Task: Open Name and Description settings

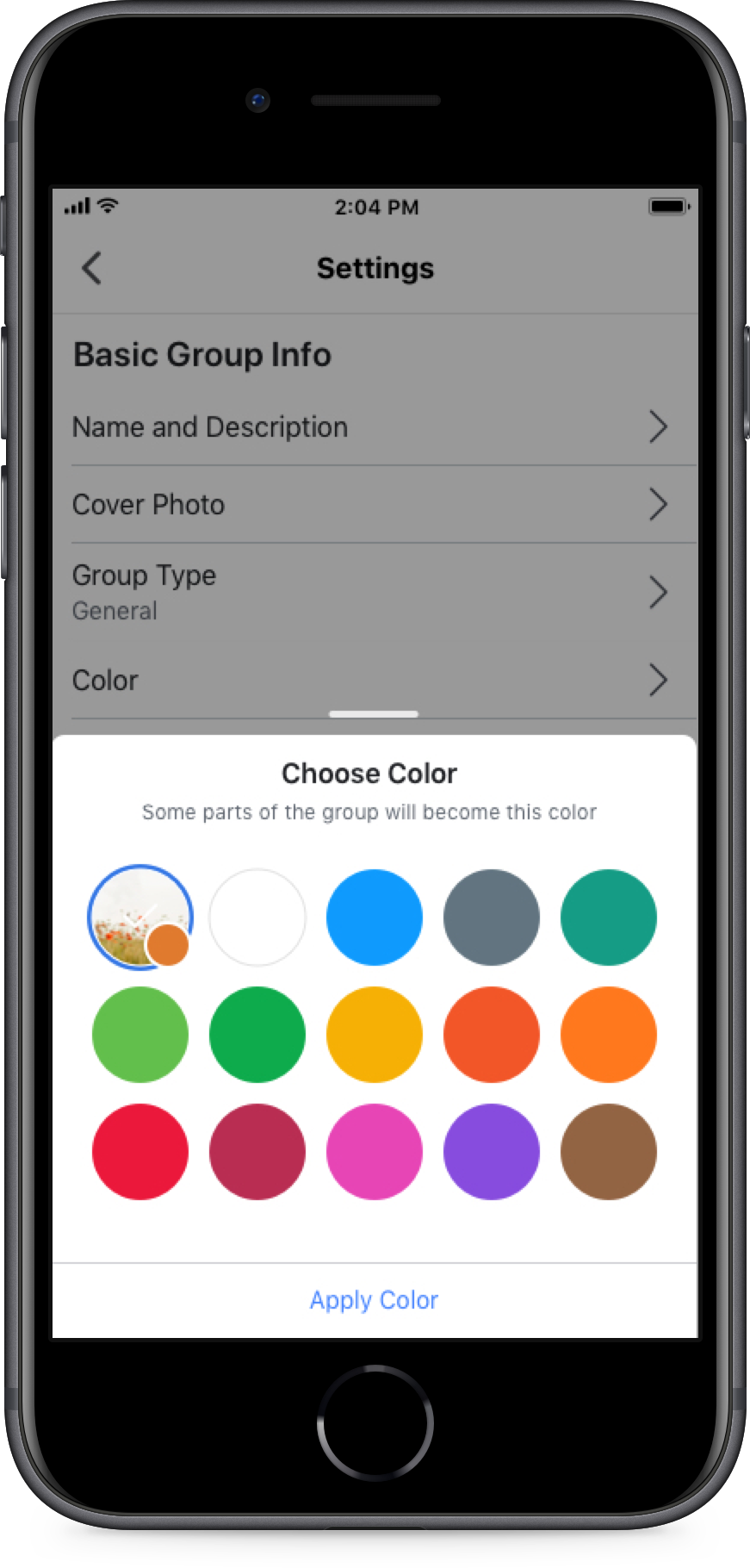Action: tap(375, 426)
